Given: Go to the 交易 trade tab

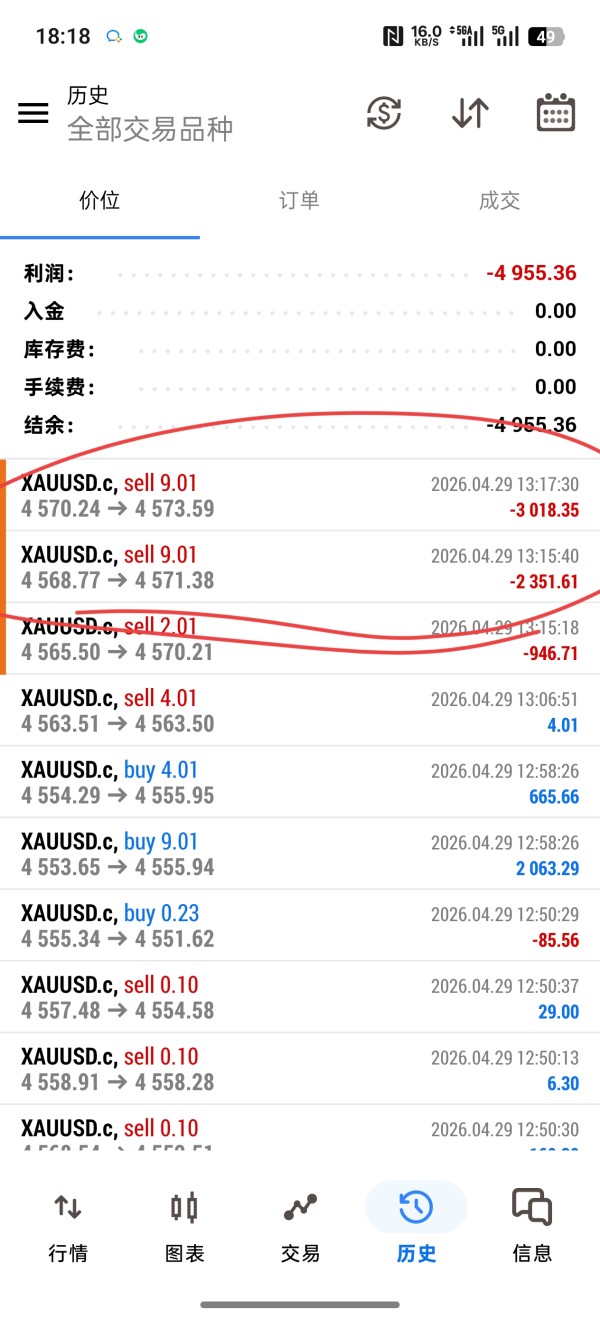Looking at the screenshot, I should (x=300, y=1226).
